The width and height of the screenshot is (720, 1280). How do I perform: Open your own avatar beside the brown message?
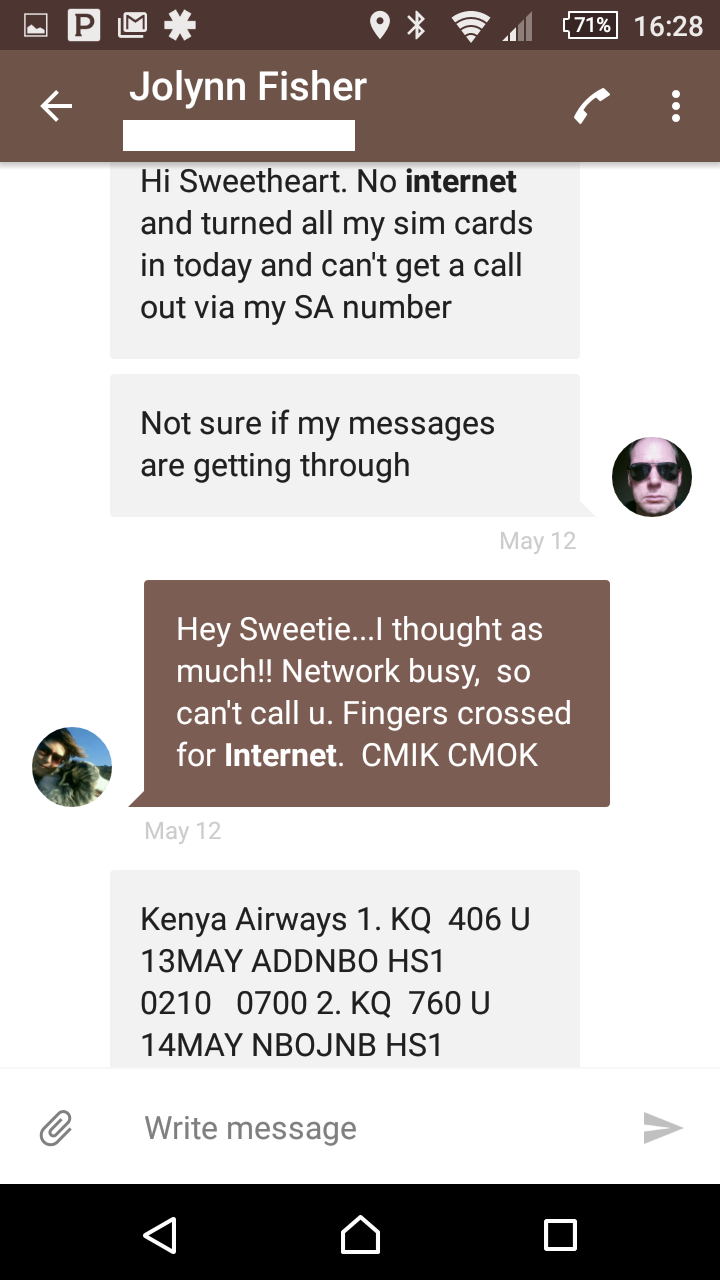(72, 767)
